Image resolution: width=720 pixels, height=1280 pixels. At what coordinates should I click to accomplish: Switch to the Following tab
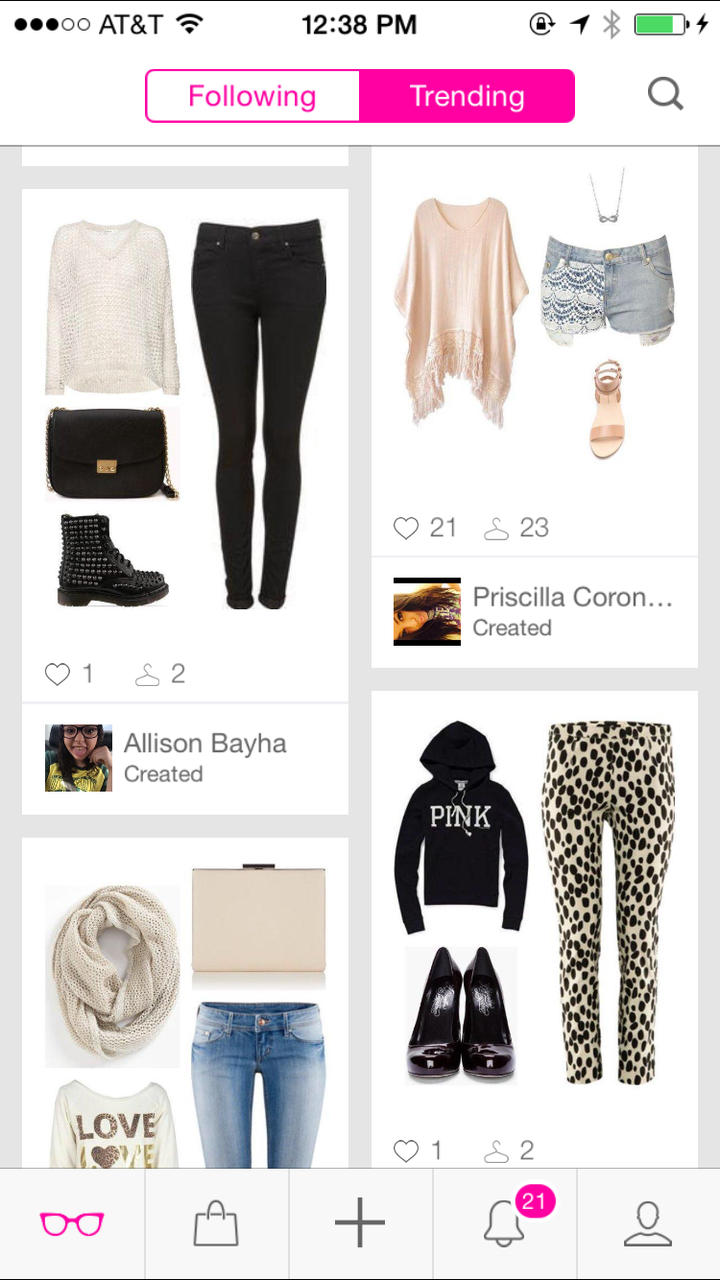point(252,96)
